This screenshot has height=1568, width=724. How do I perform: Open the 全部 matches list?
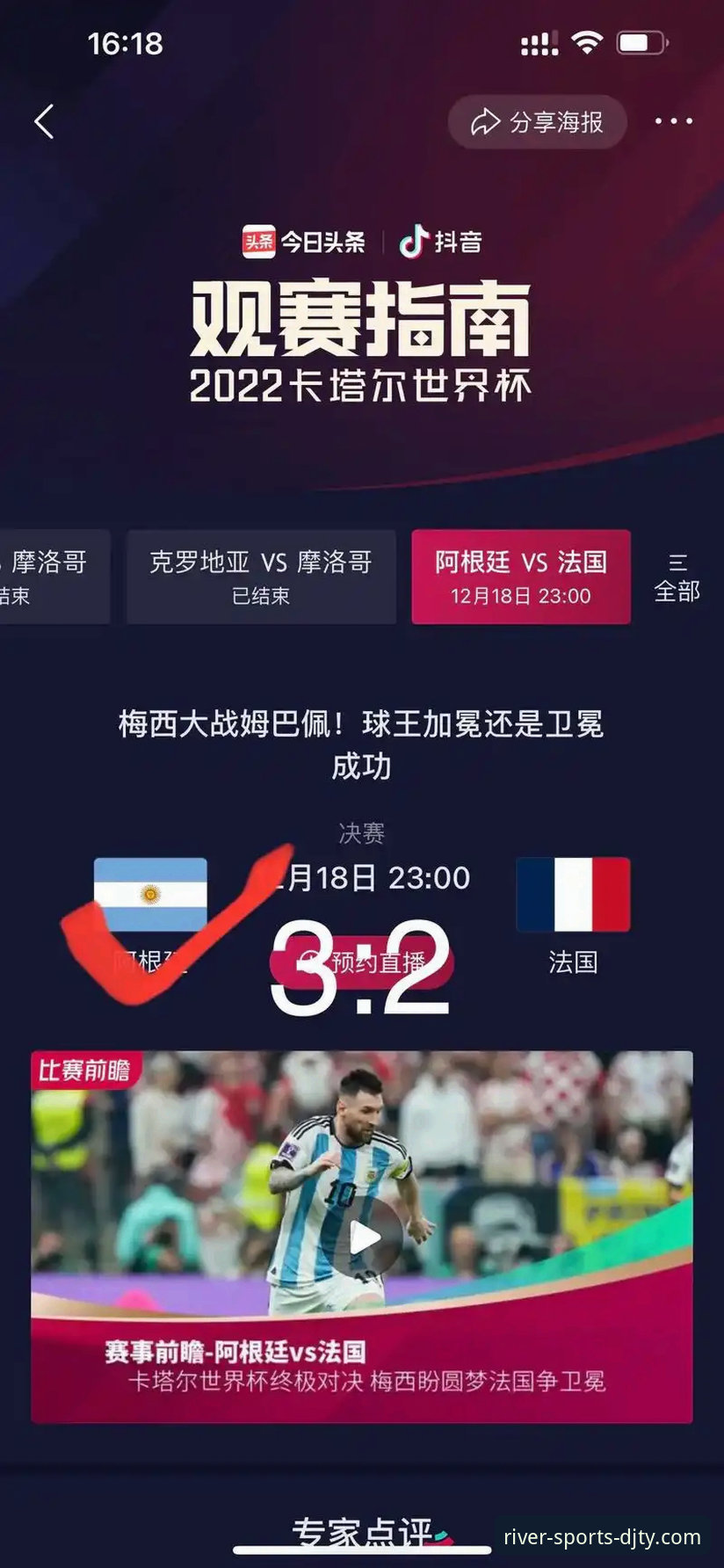(x=677, y=577)
